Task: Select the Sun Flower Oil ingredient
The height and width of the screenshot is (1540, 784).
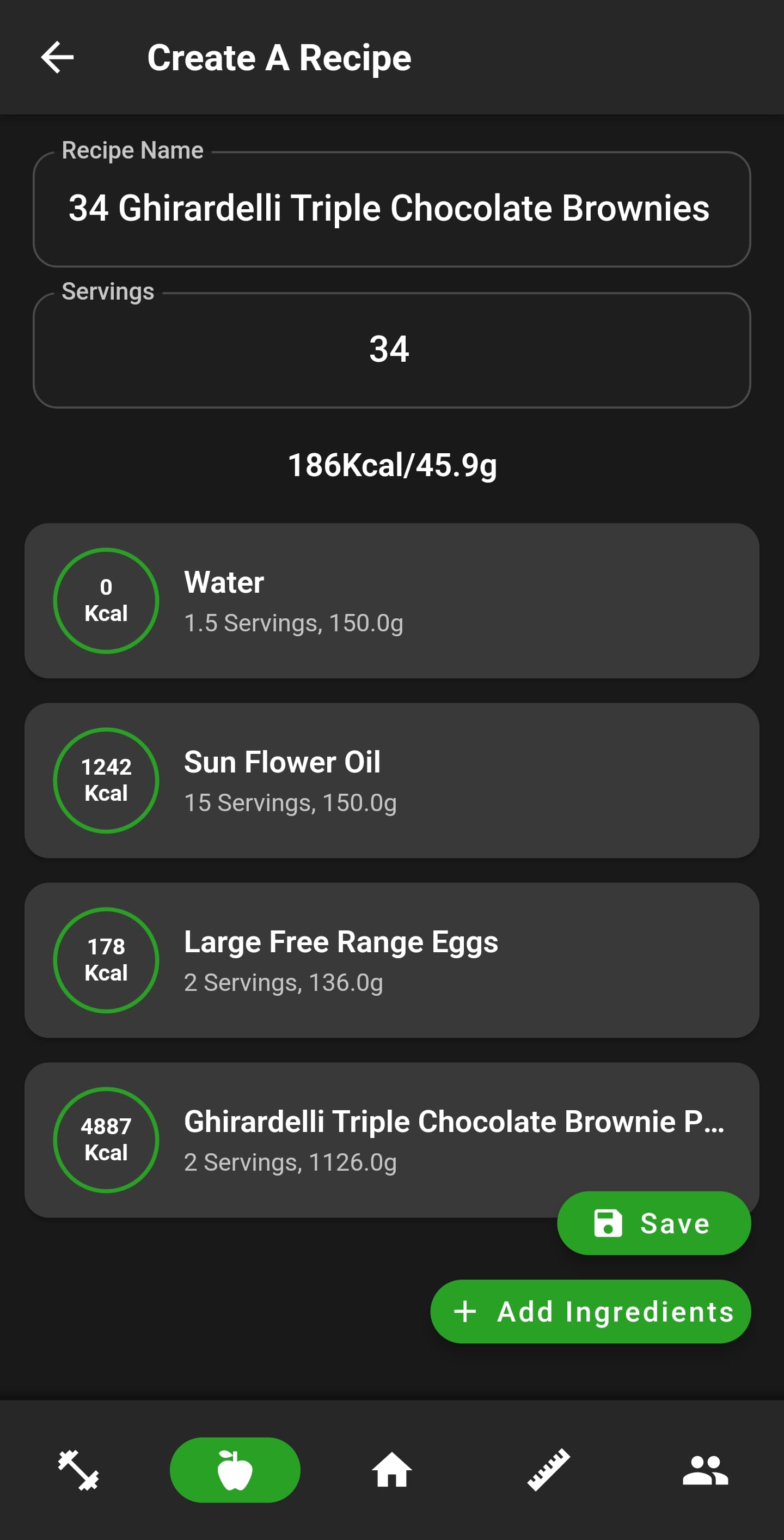Action: pos(392,780)
